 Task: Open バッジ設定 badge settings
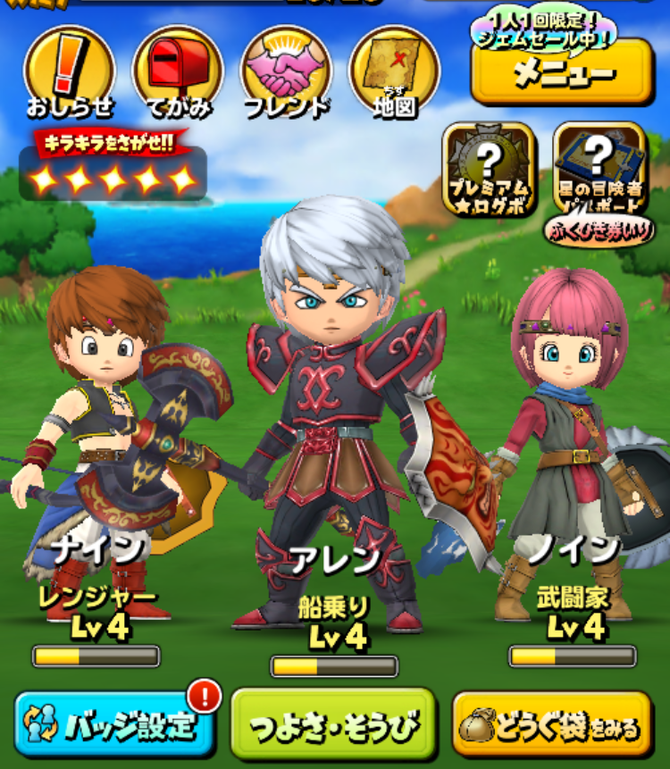point(115,724)
